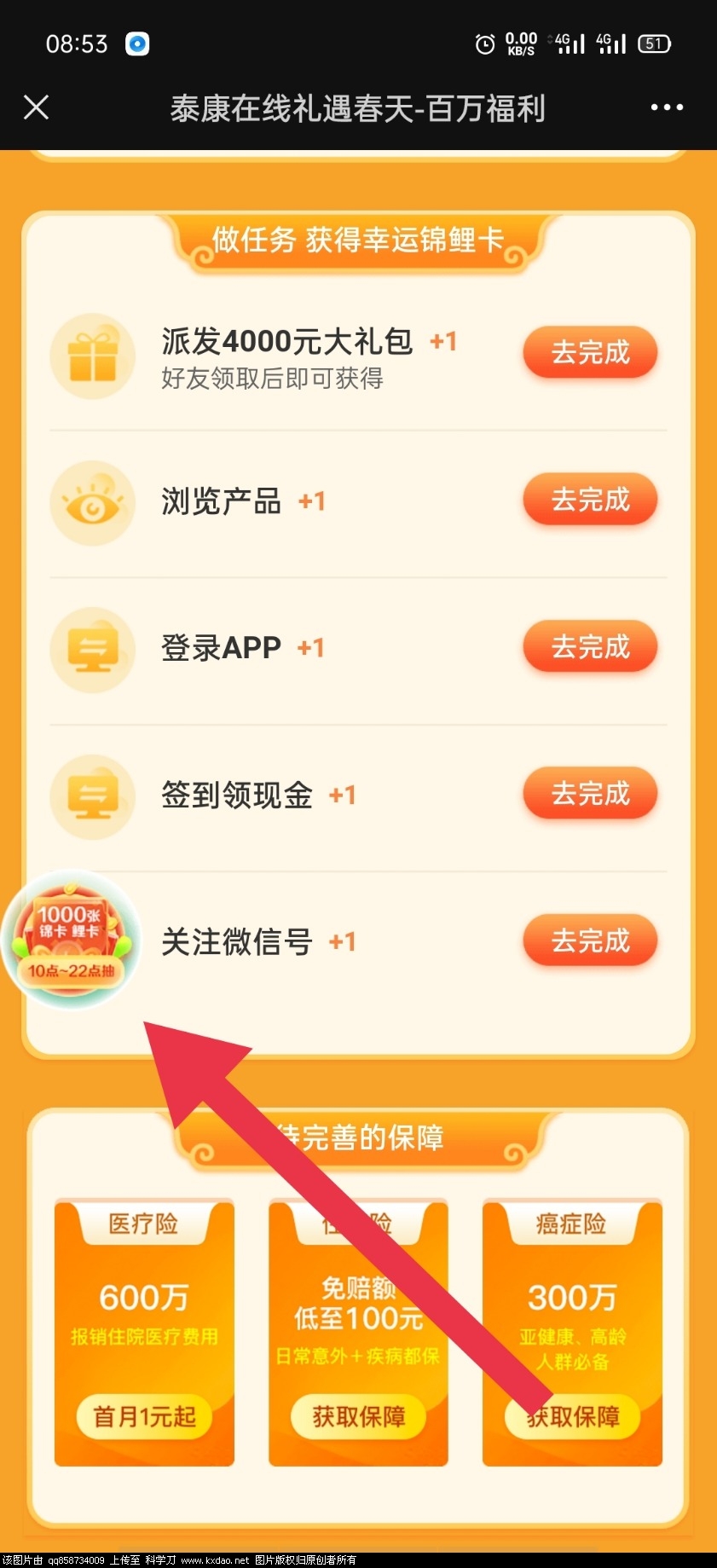This screenshot has width=717, height=1568.
Task: Tap 去完成 for 浏览产品 task
Action: [x=590, y=500]
